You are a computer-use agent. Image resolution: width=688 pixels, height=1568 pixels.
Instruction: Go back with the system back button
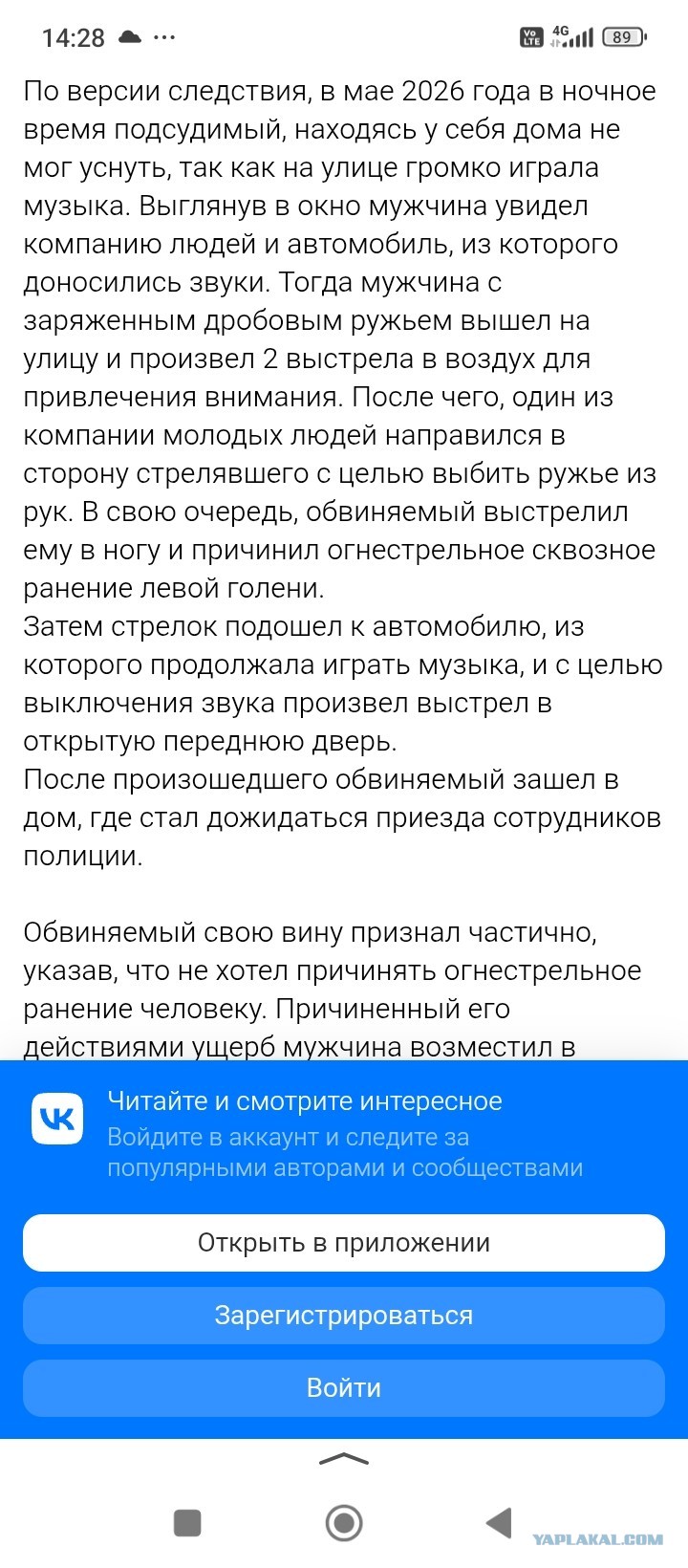pos(499,1522)
